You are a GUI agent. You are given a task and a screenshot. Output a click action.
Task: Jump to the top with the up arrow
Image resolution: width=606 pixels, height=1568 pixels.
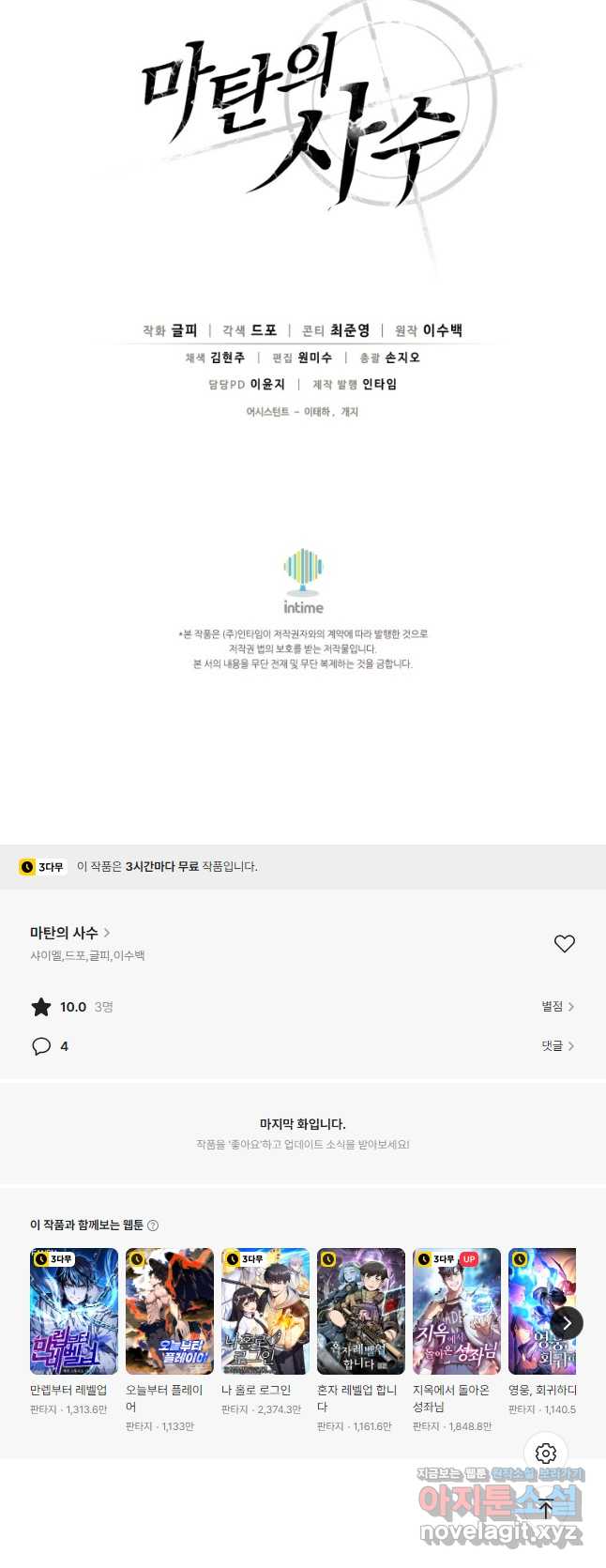pos(546,1510)
